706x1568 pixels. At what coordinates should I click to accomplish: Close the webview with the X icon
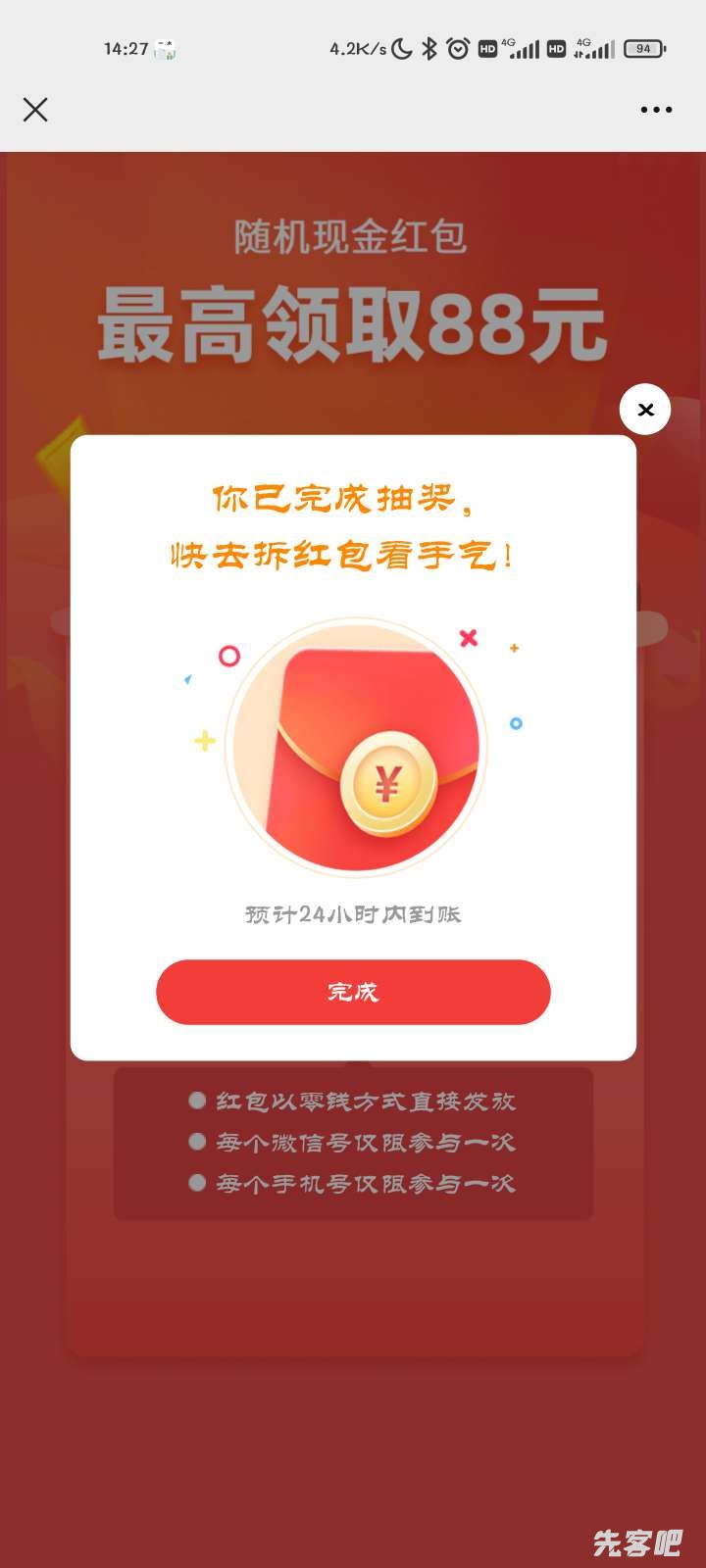point(35,110)
